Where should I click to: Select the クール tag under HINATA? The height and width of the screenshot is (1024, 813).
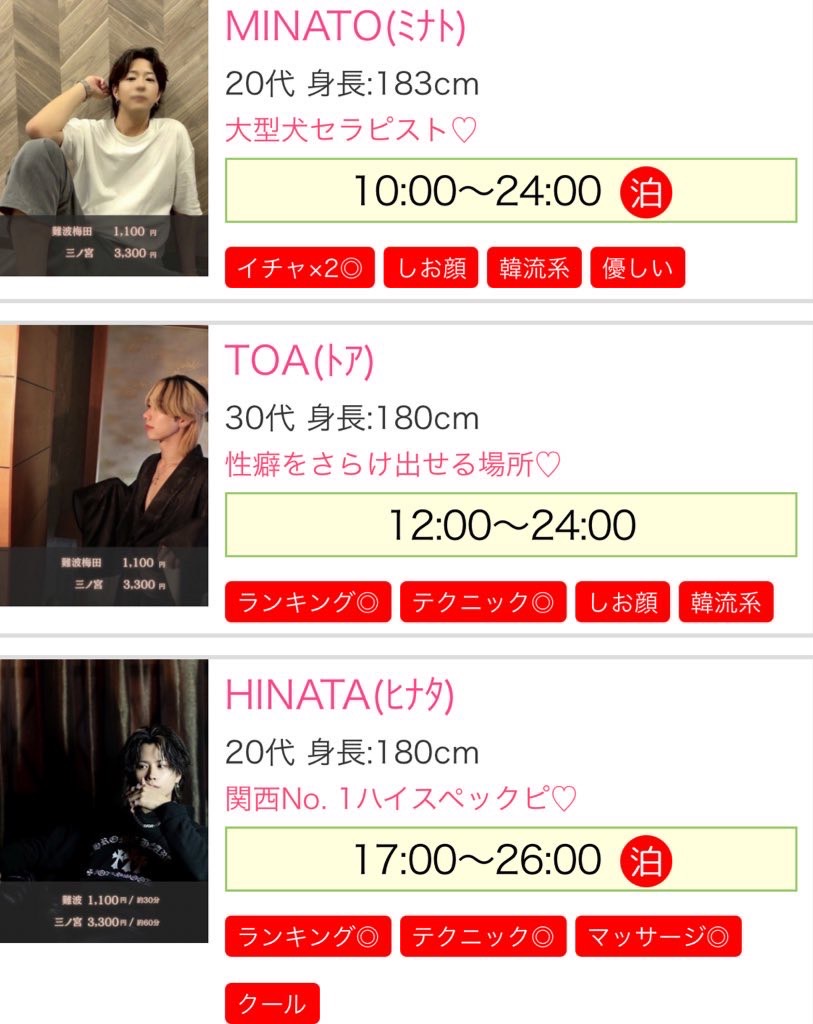point(272,1002)
